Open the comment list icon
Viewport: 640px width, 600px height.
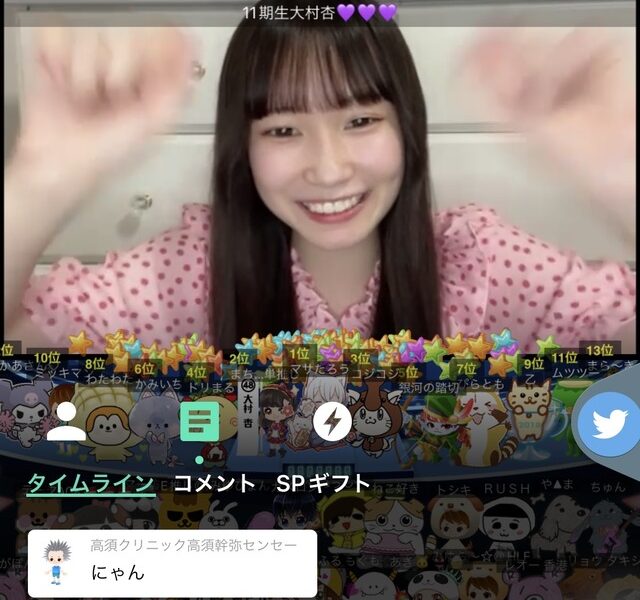click(199, 421)
